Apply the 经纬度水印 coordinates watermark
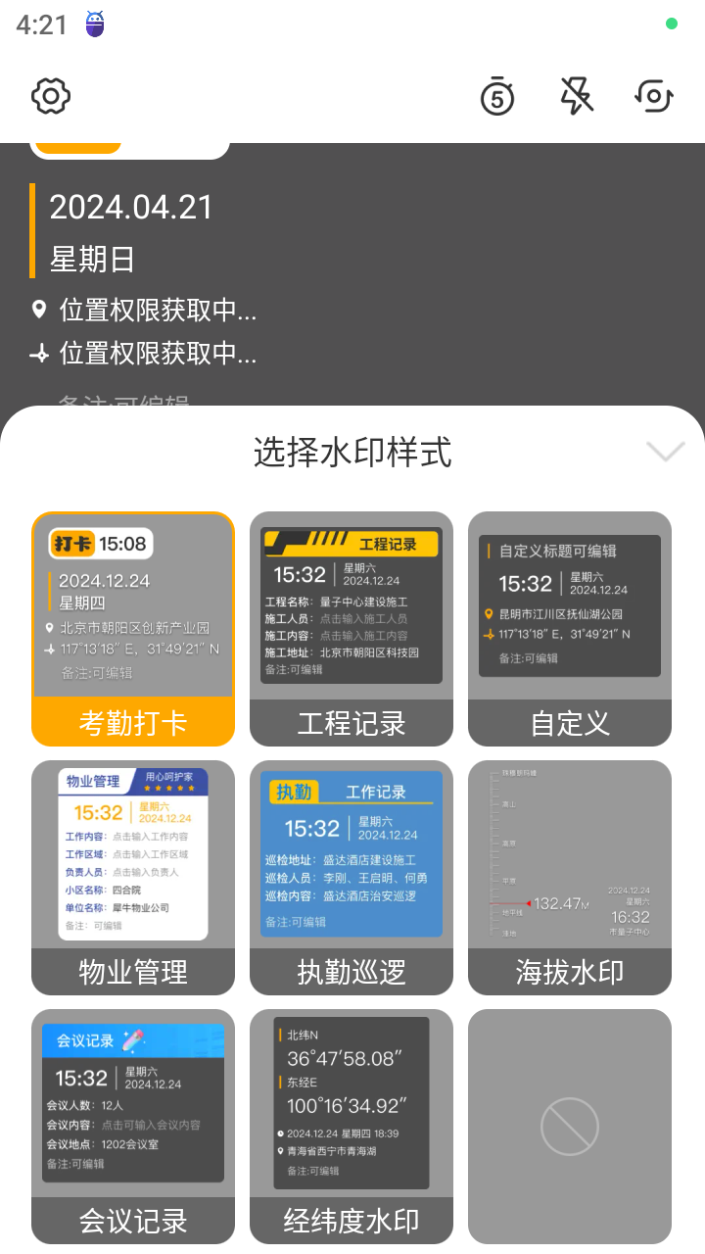 [351, 1125]
